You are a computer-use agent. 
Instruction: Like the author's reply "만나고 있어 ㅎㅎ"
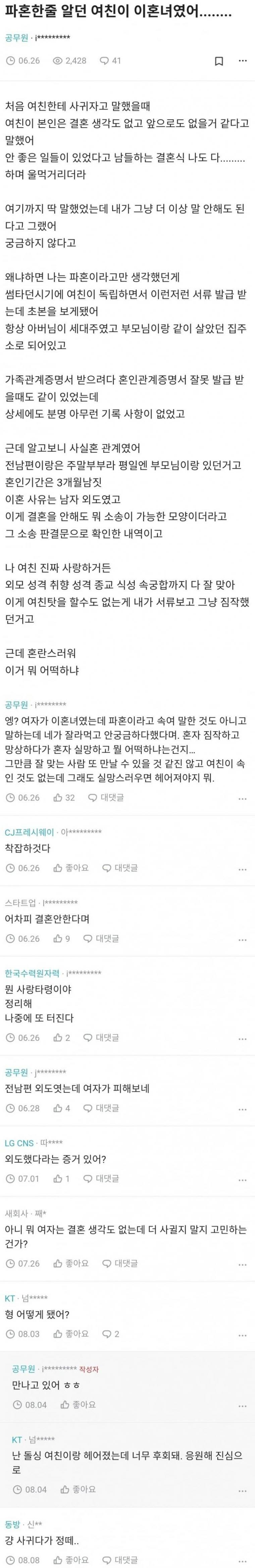click(x=79, y=1405)
